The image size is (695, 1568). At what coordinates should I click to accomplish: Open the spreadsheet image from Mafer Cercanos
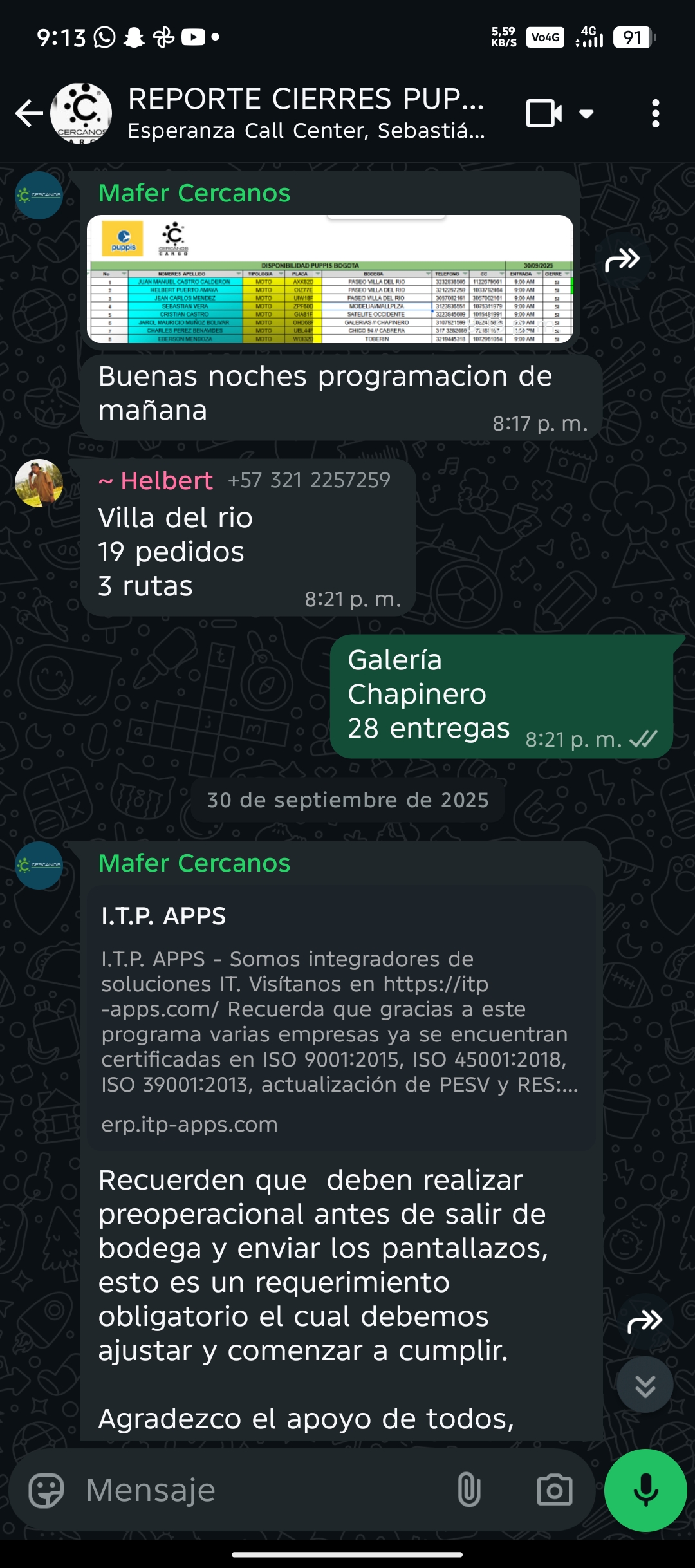tap(330, 279)
